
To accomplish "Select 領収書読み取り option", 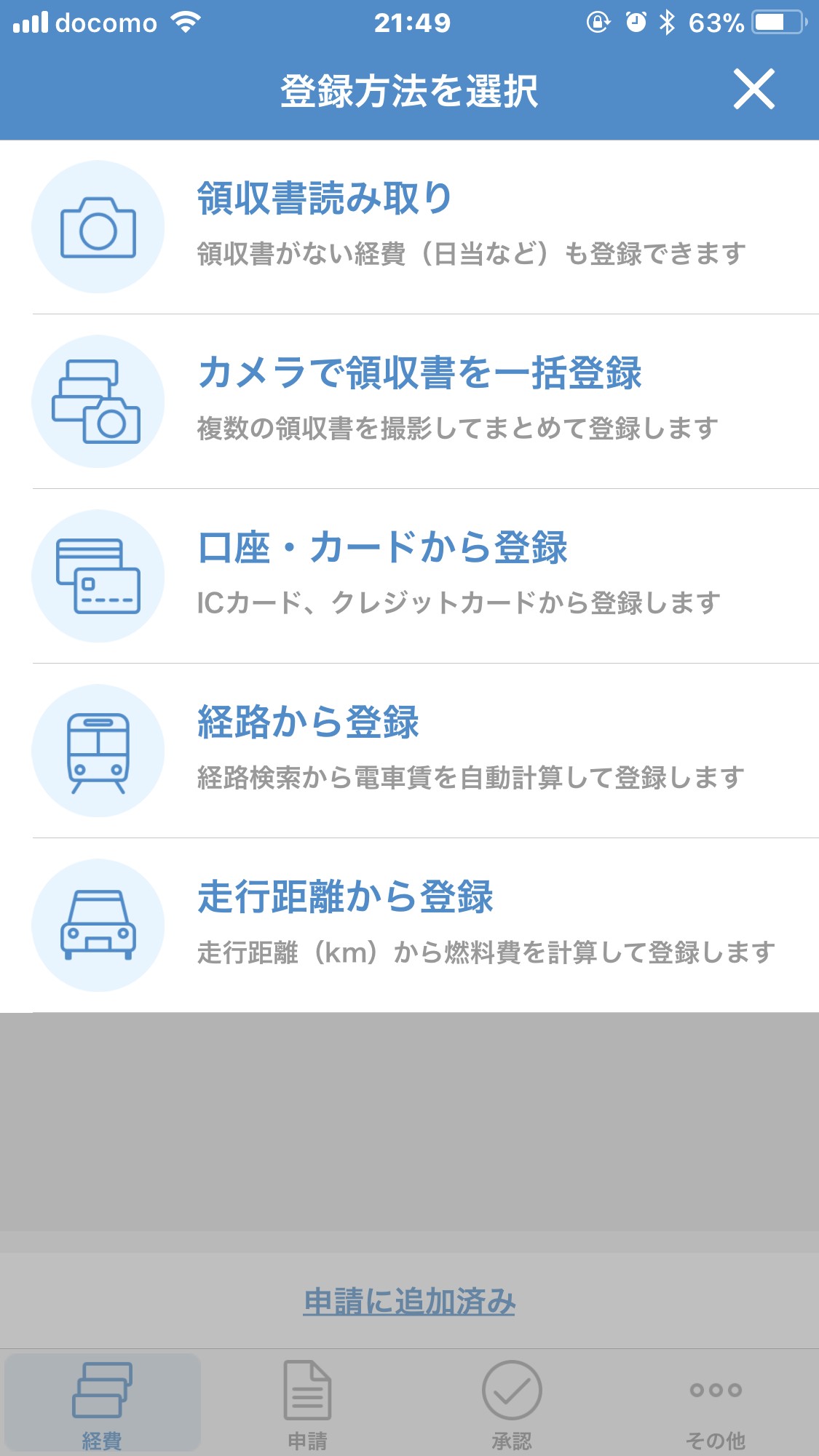I will coord(409,227).
